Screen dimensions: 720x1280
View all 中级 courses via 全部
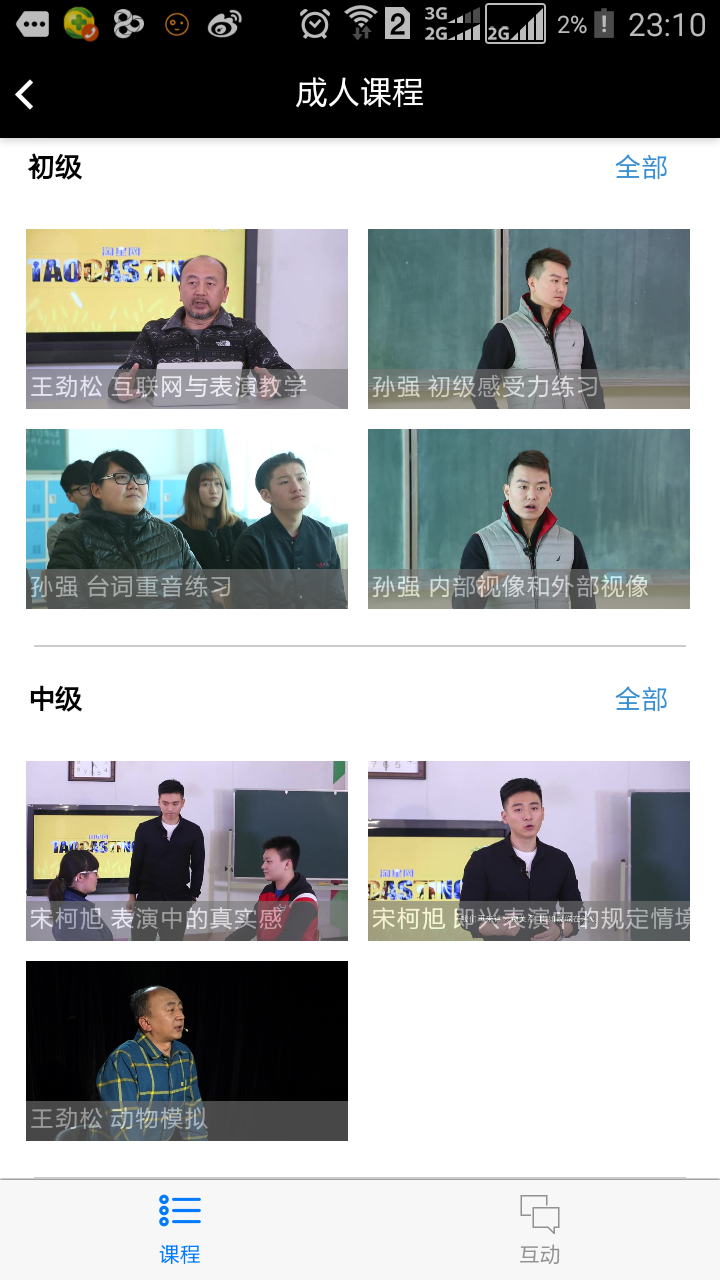641,699
